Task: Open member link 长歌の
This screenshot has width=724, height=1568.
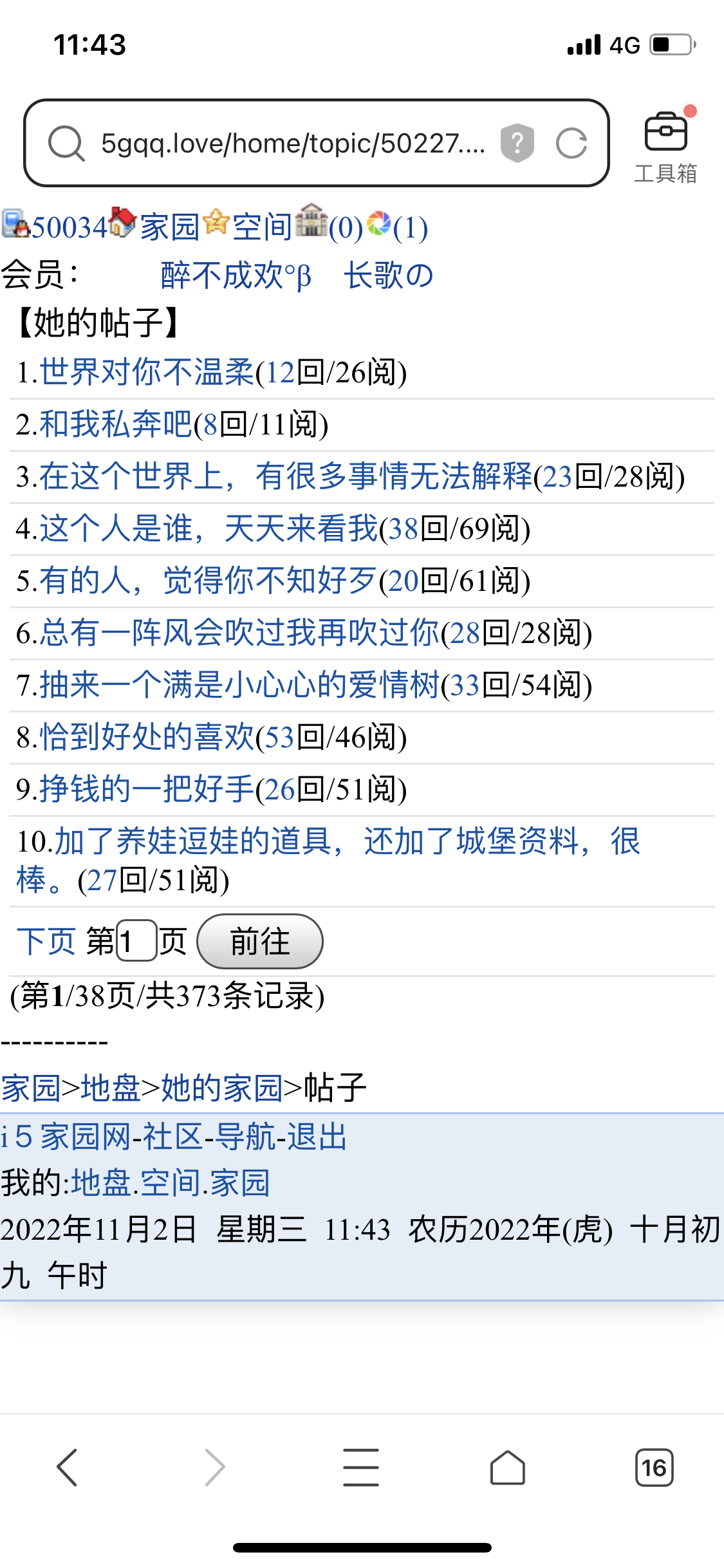Action: [x=389, y=275]
